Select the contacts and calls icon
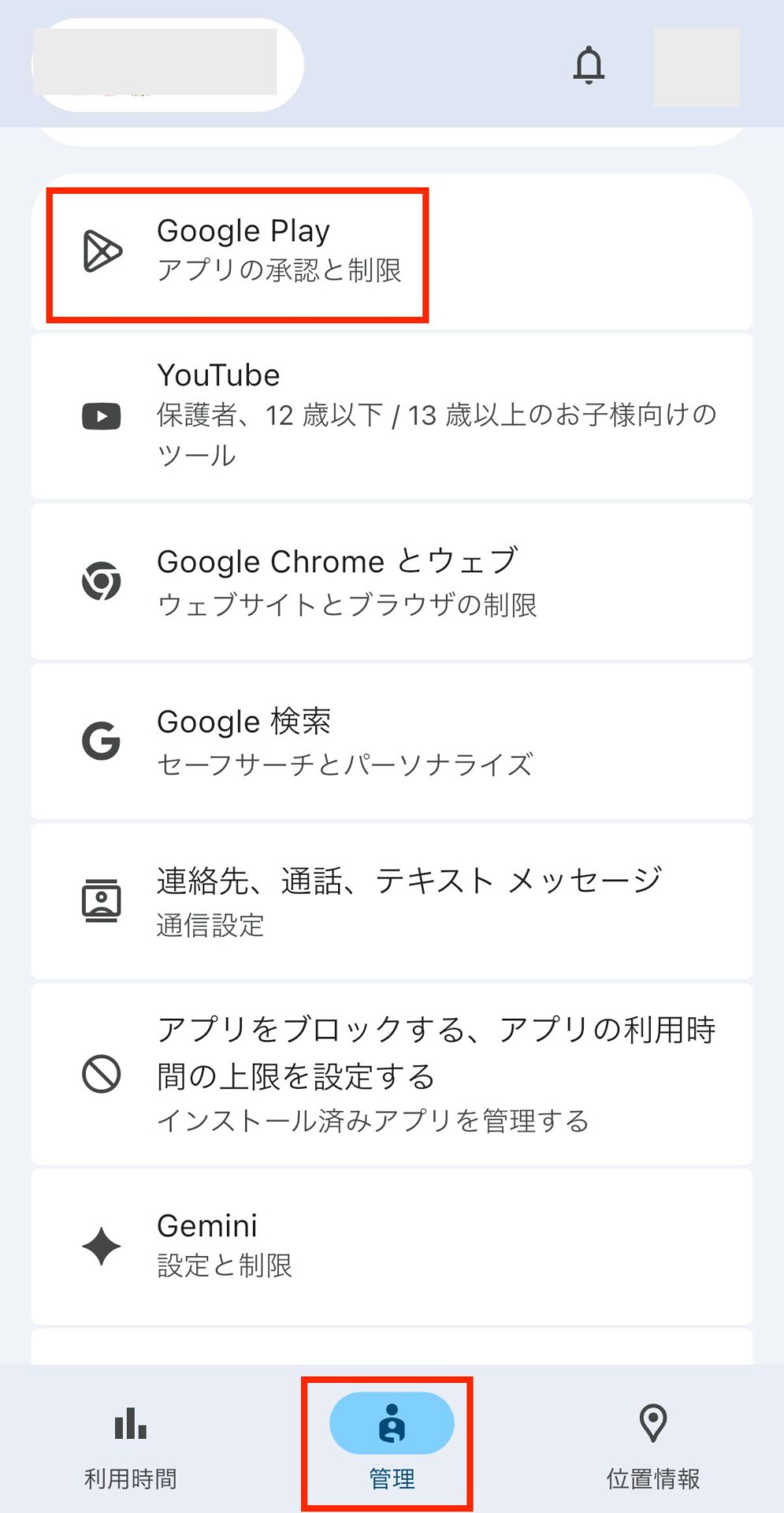The width and height of the screenshot is (784, 1513). (101, 900)
